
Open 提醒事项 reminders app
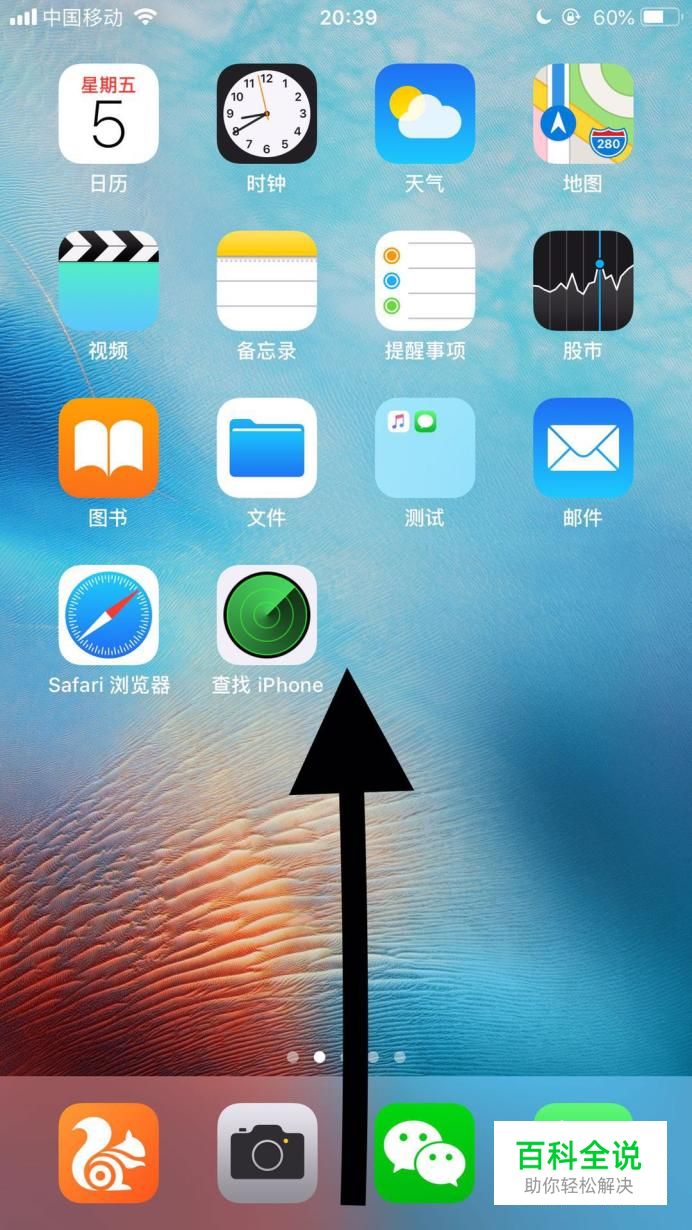(424, 281)
